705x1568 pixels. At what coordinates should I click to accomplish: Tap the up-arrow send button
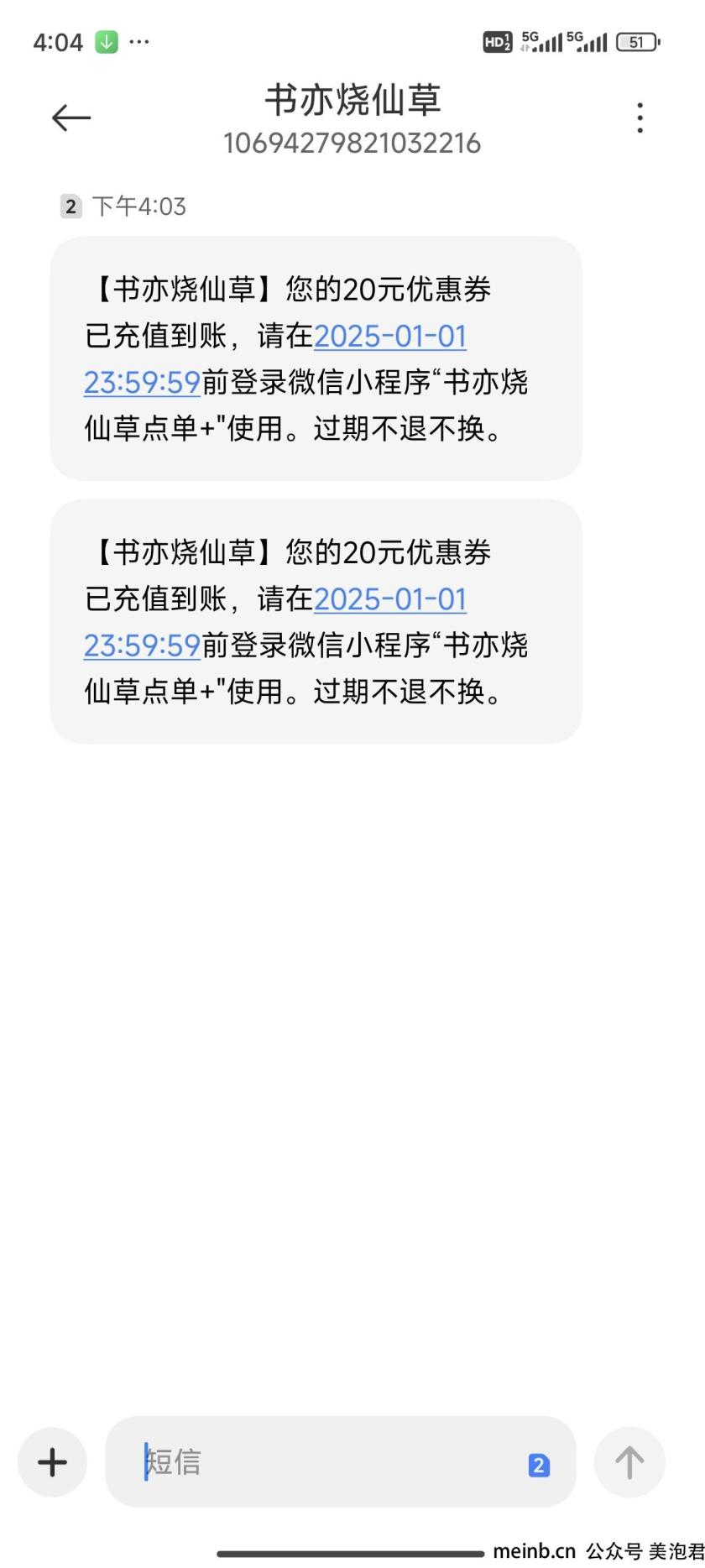click(x=629, y=1462)
